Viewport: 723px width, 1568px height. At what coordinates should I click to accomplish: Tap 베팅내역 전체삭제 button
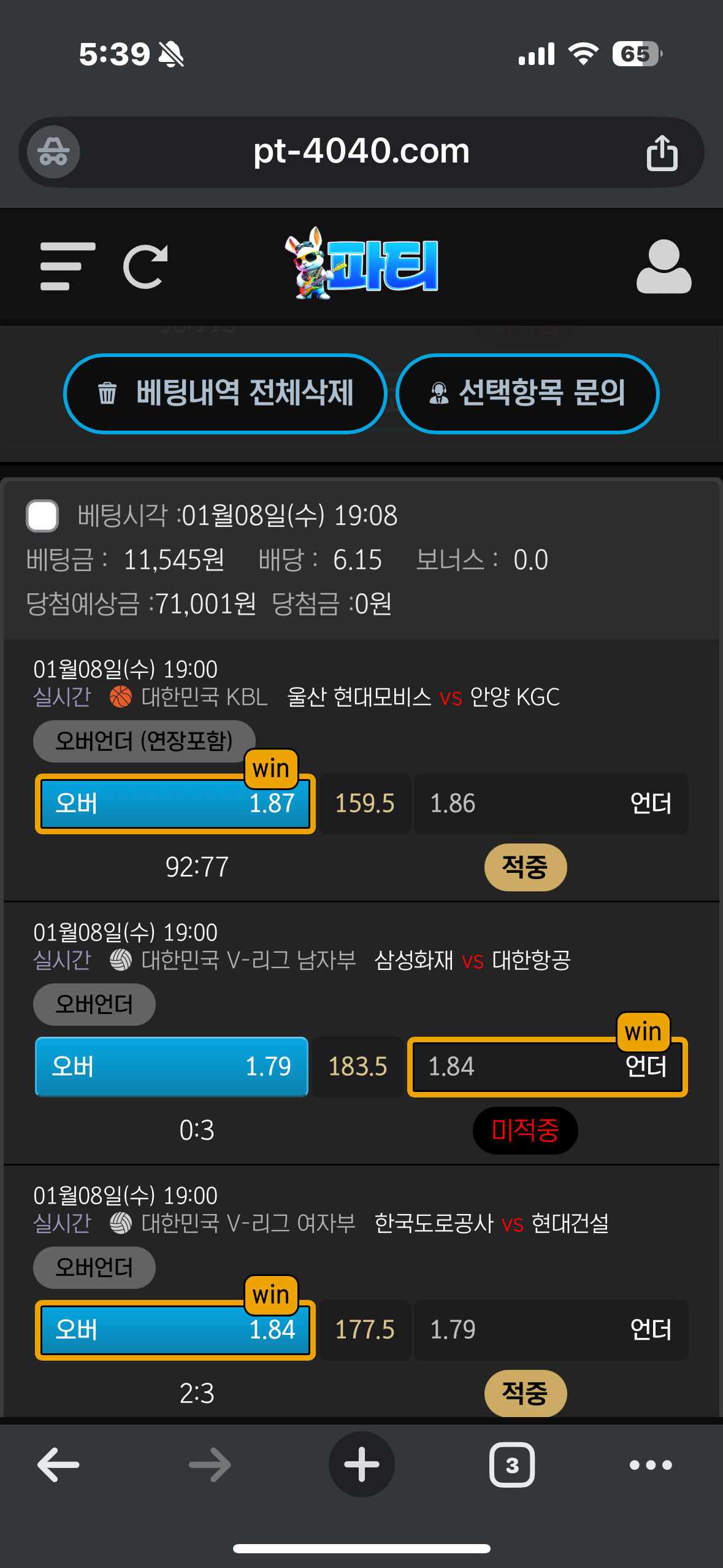[225, 393]
